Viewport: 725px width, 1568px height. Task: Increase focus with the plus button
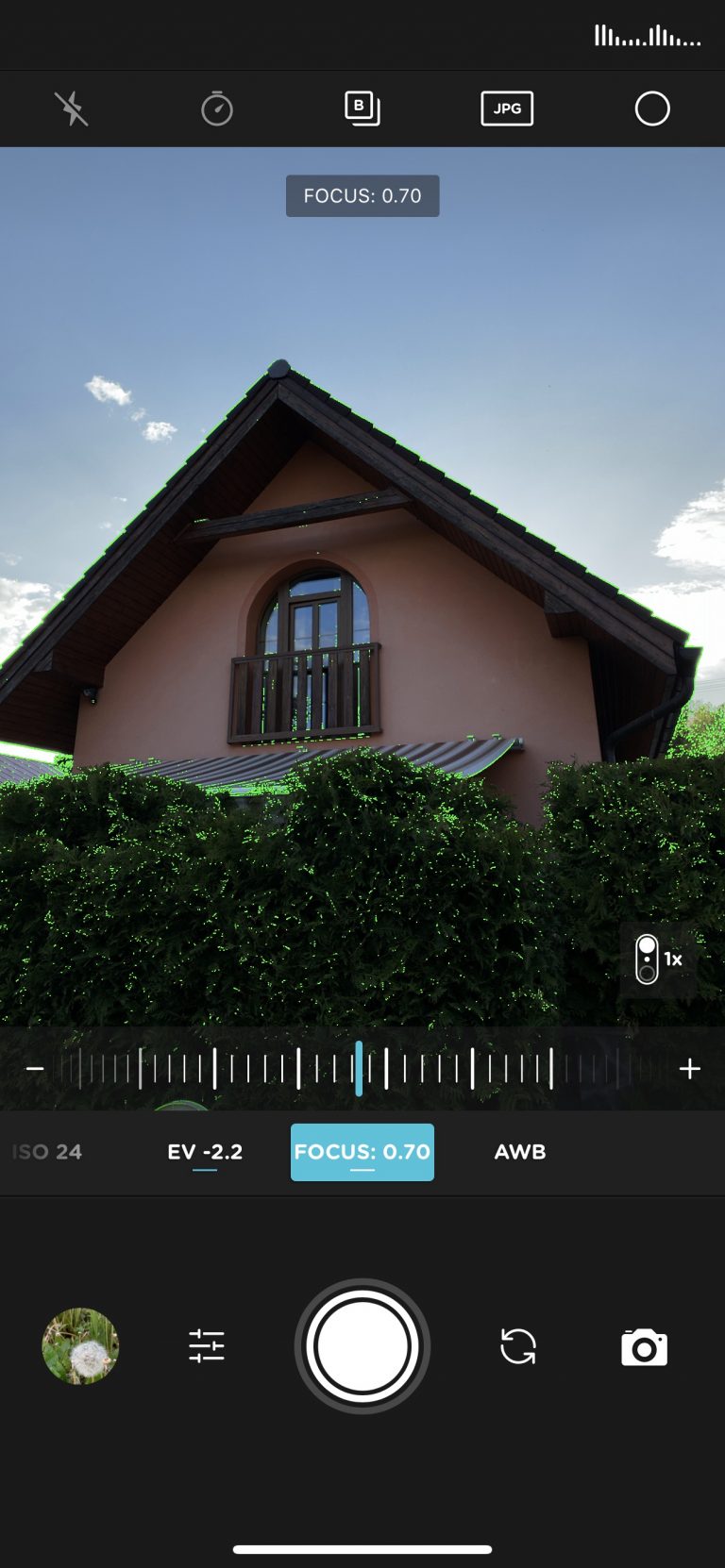coord(690,1069)
